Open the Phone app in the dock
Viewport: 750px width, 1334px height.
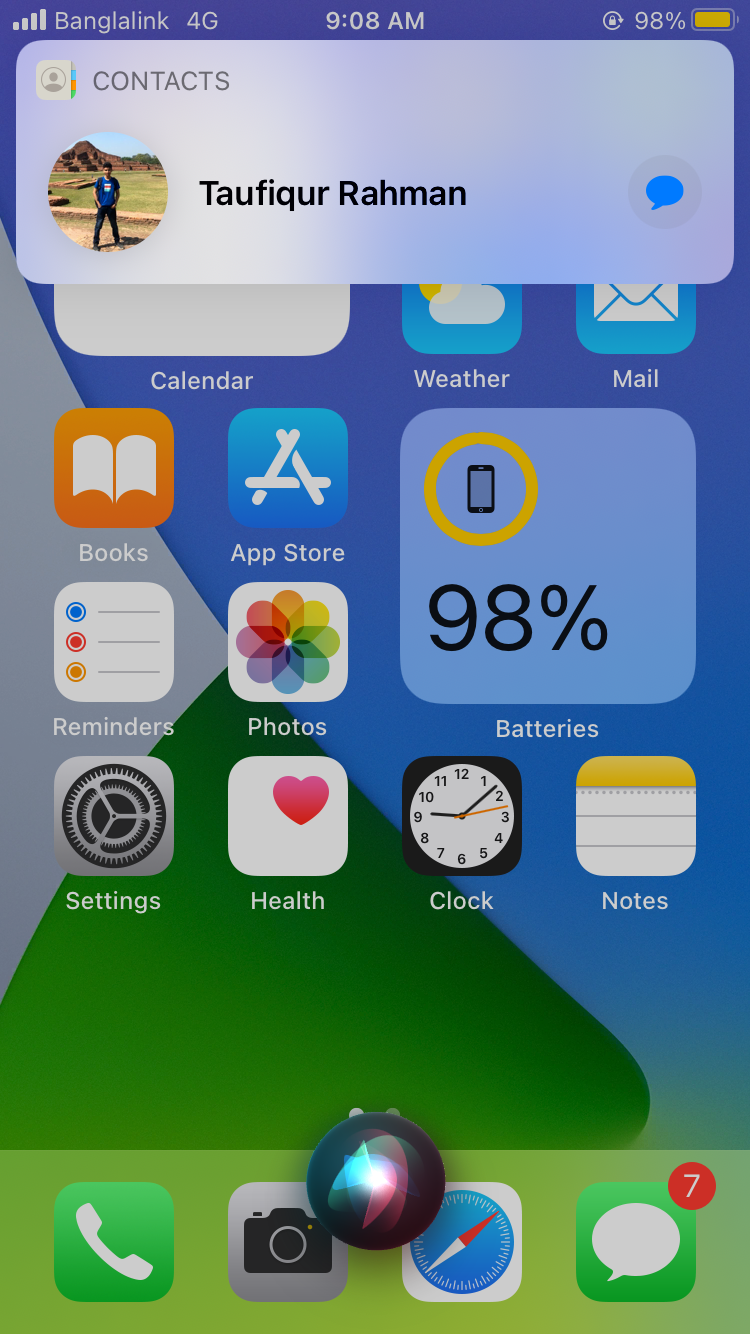[x=114, y=1242]
